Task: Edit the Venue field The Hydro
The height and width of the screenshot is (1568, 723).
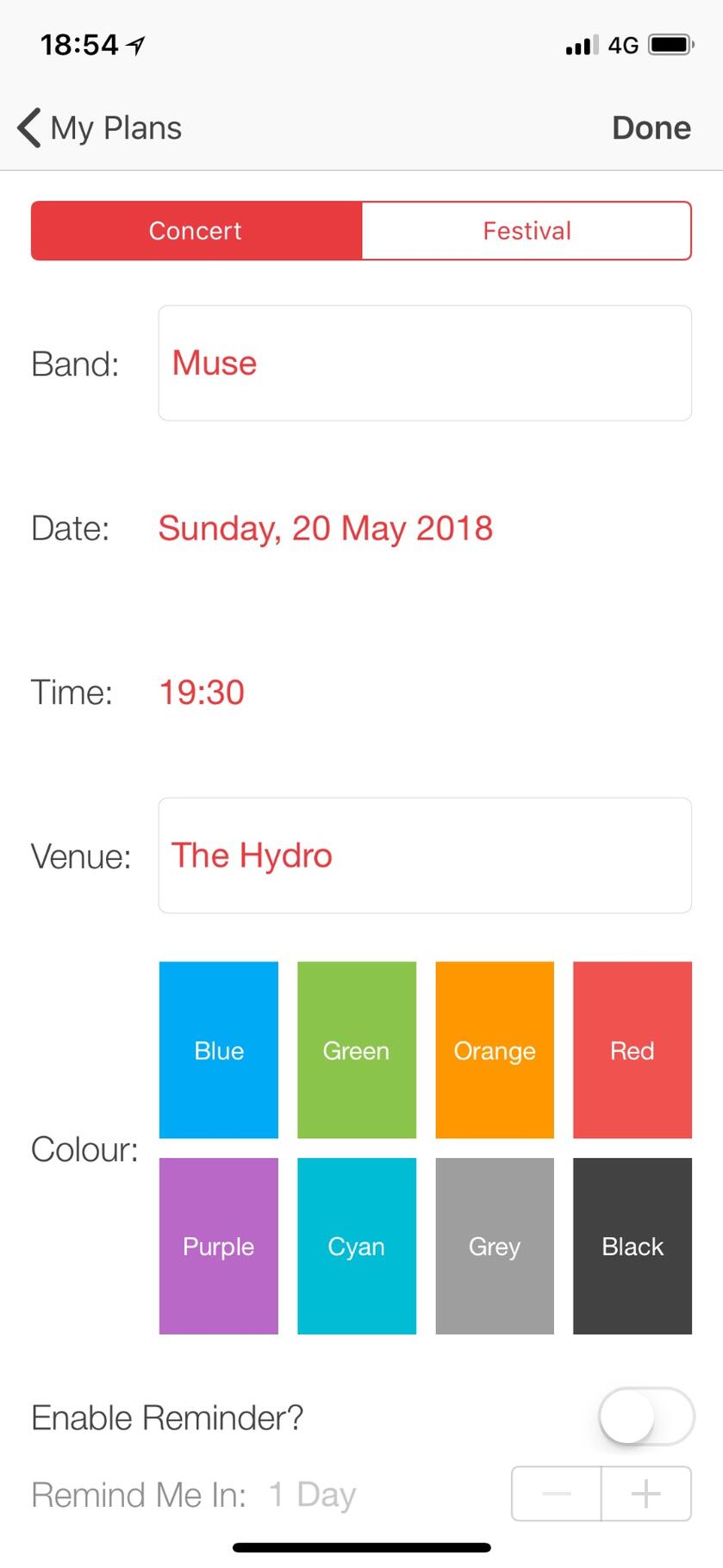Action: pos(424,856)
